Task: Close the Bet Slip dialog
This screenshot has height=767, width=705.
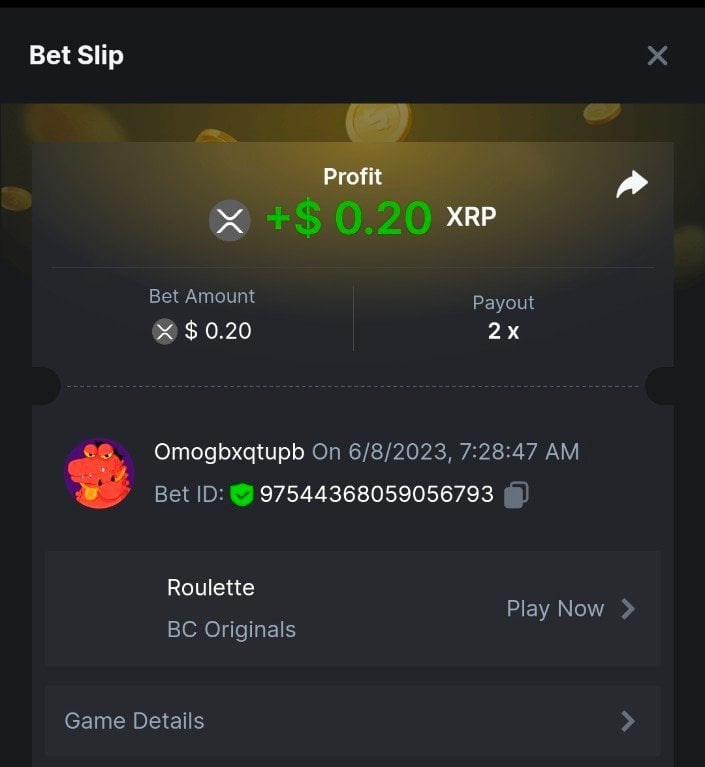Action: (657, 56)
